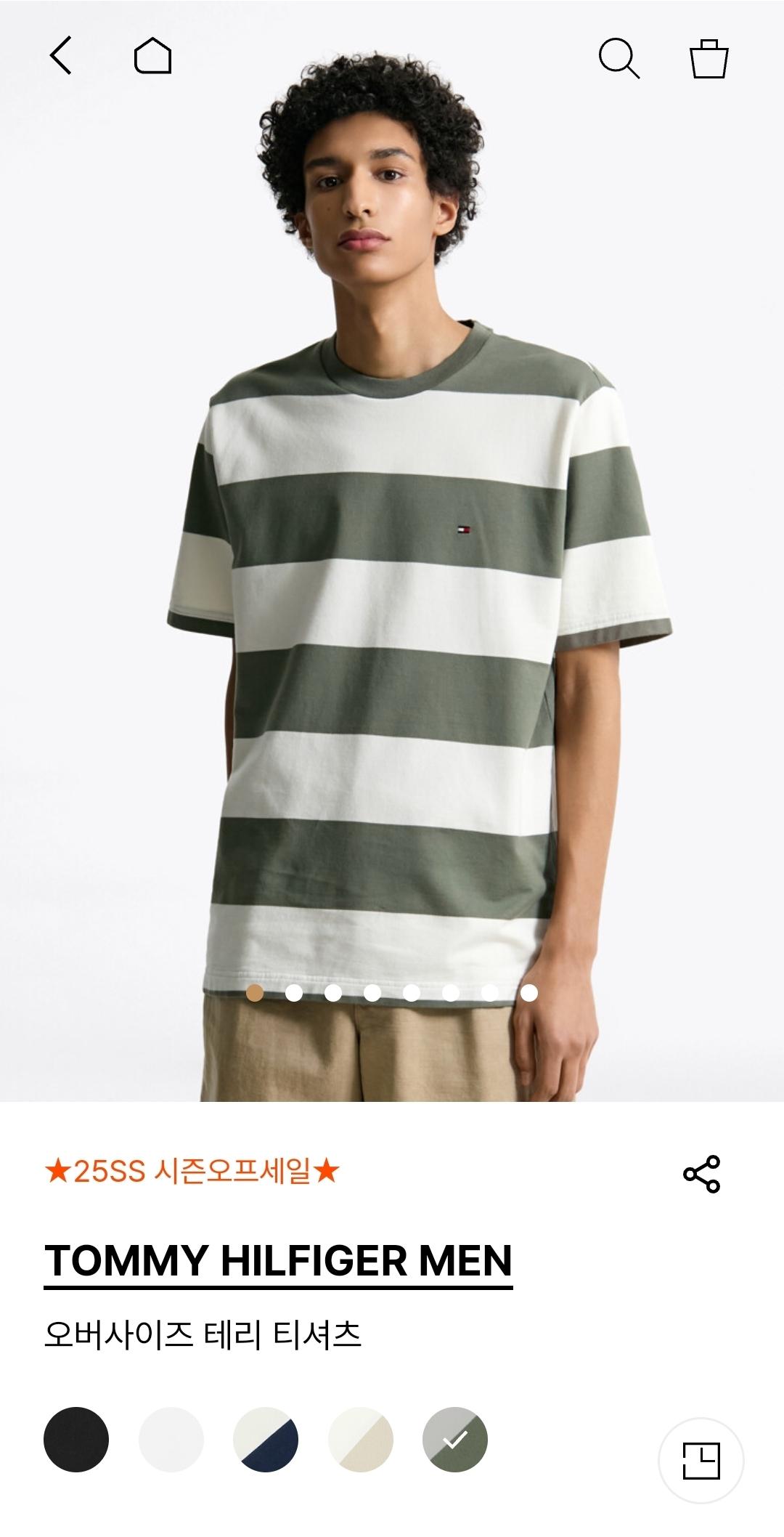Open the TOMMY HILFIGER MEN brand link
The height and width of the screenshot is (1537, 784).
coord(278,1261)
